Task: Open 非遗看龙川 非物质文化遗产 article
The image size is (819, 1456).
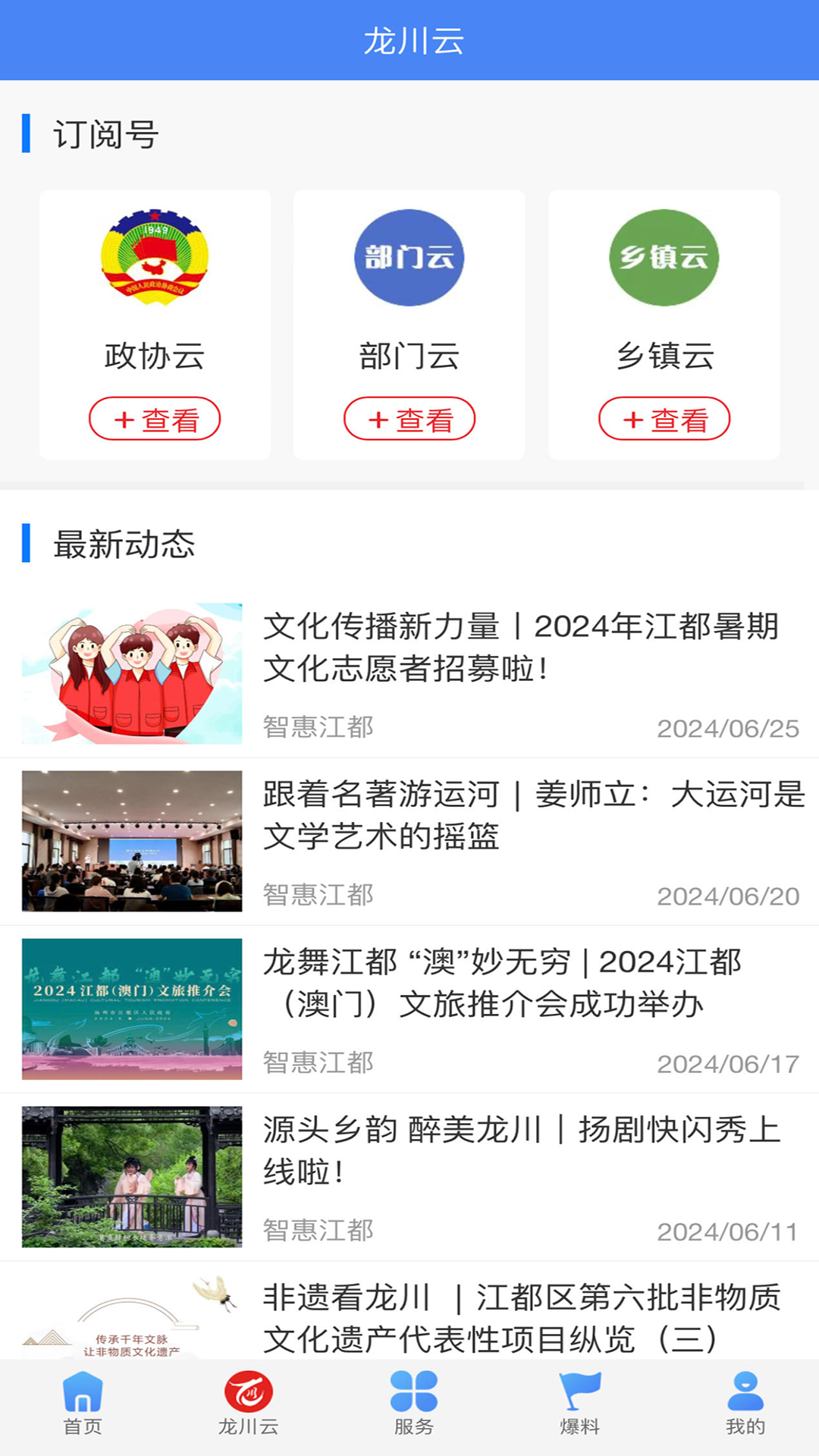Action: 520,1317
